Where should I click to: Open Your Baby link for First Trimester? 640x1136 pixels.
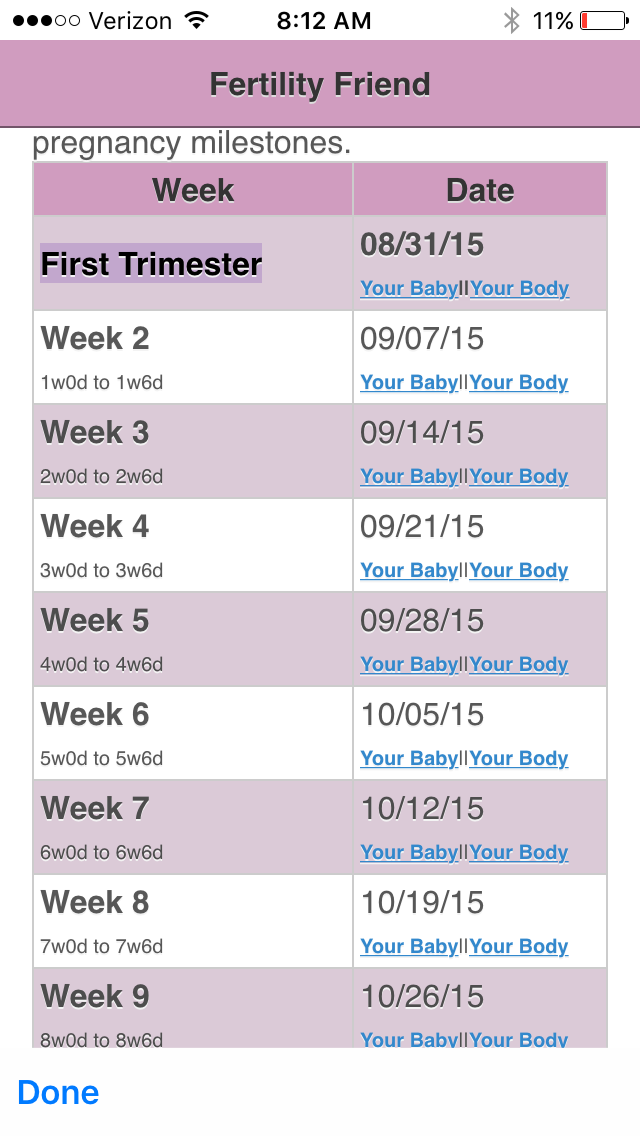click(410, 288)
